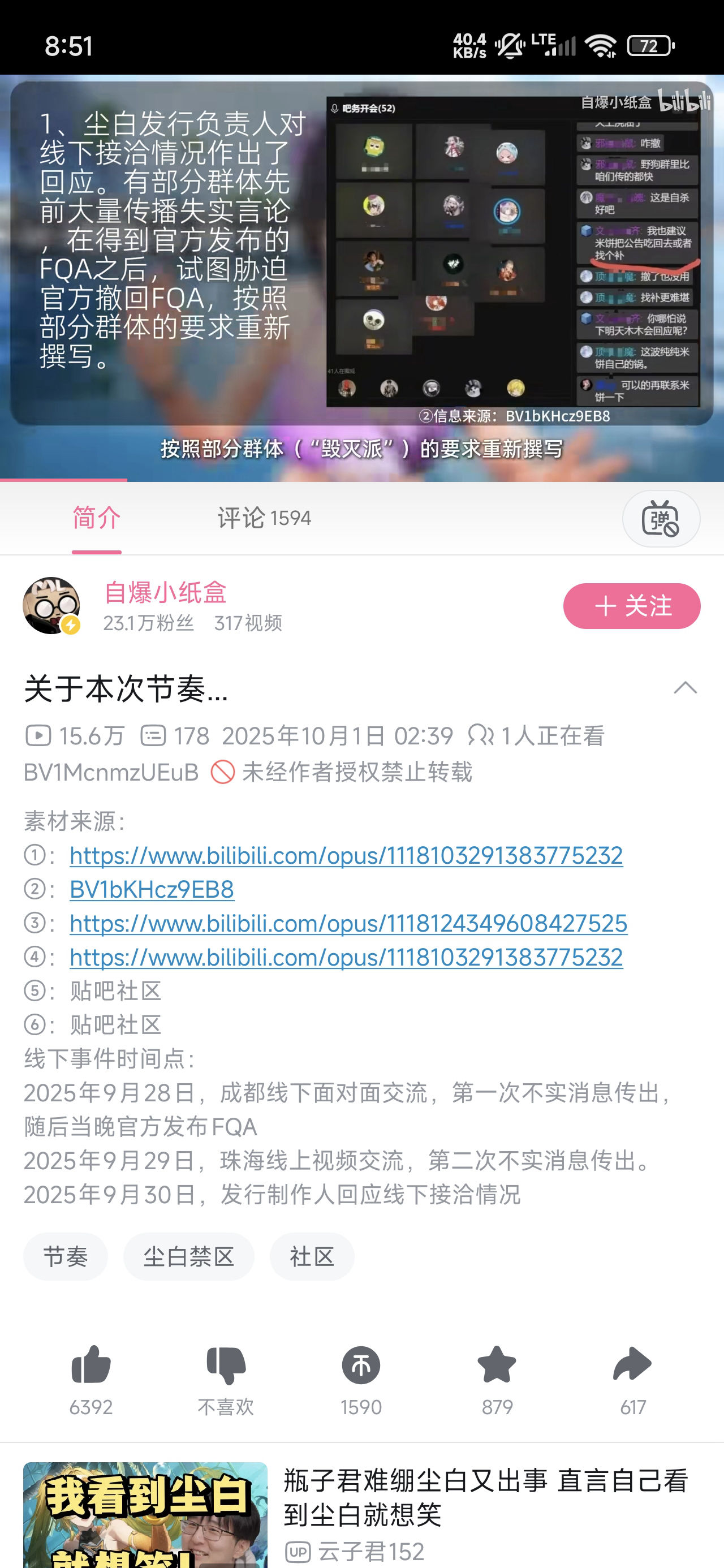Toggle the danmaku 弹 button
The width and height of the screenshot is (724, 1568).
point(661,519)
